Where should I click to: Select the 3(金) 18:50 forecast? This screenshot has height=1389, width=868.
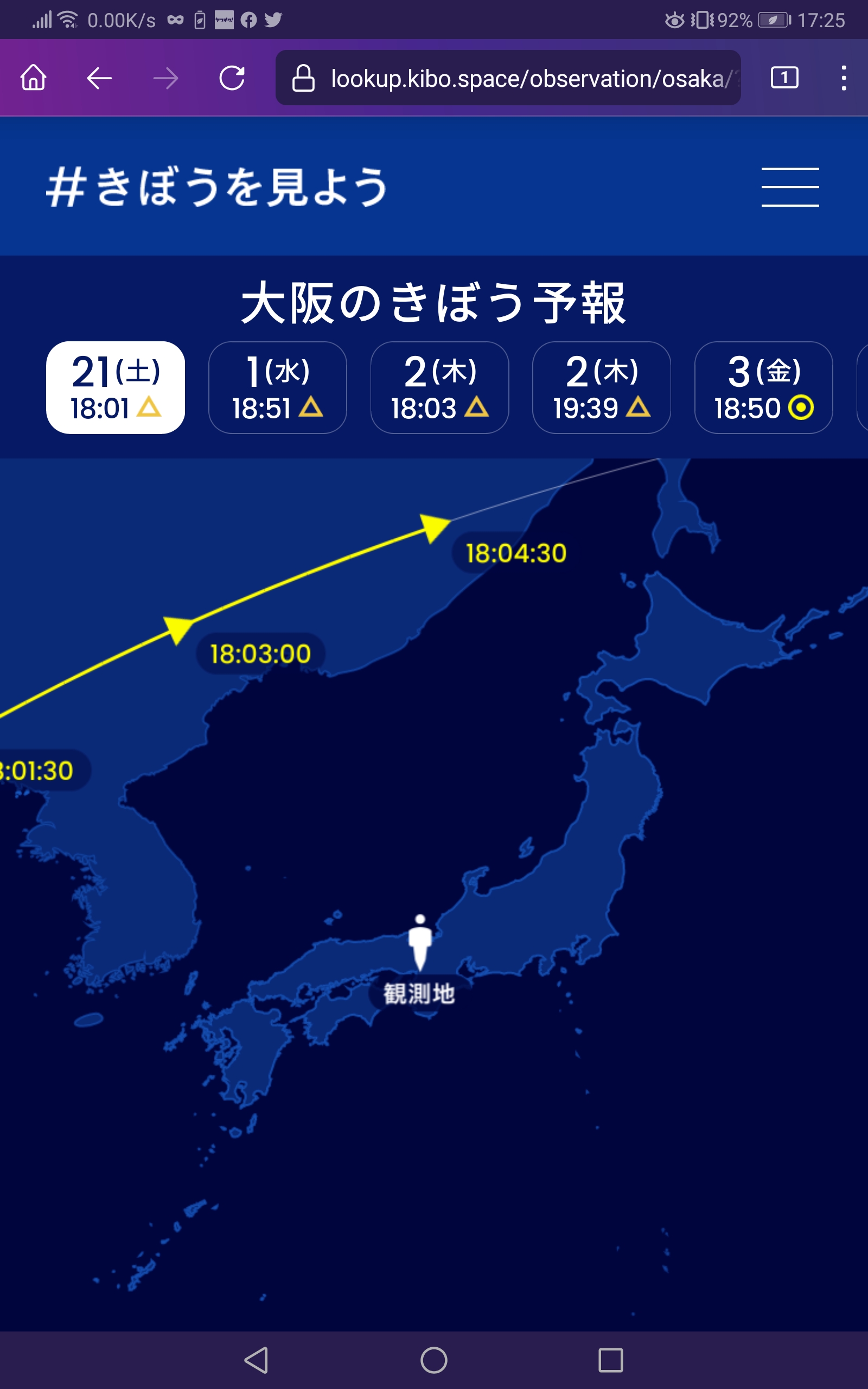click(763, 387)
